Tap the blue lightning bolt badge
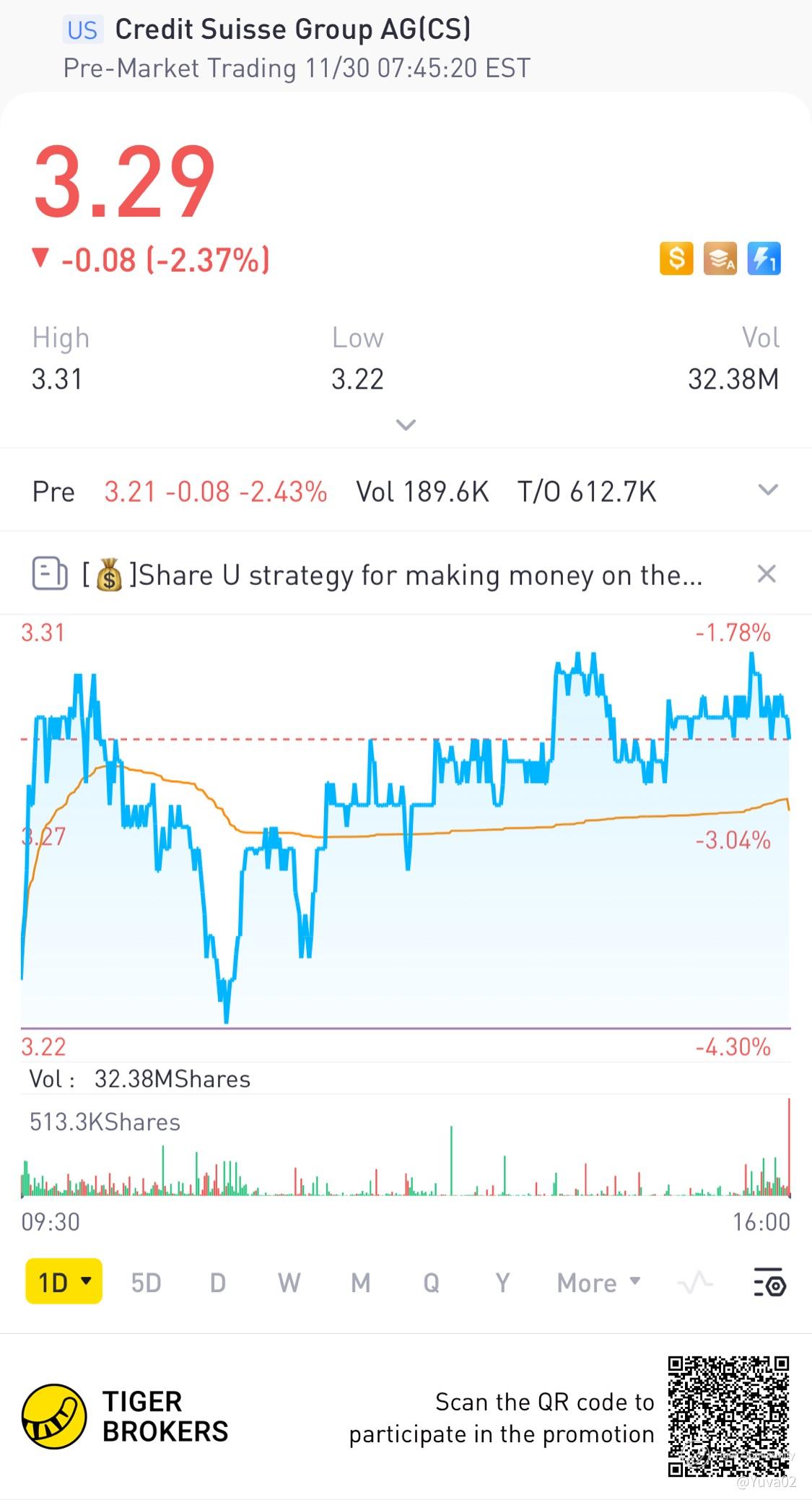Viewport: 812px width, 1500px height. point(764,259)
